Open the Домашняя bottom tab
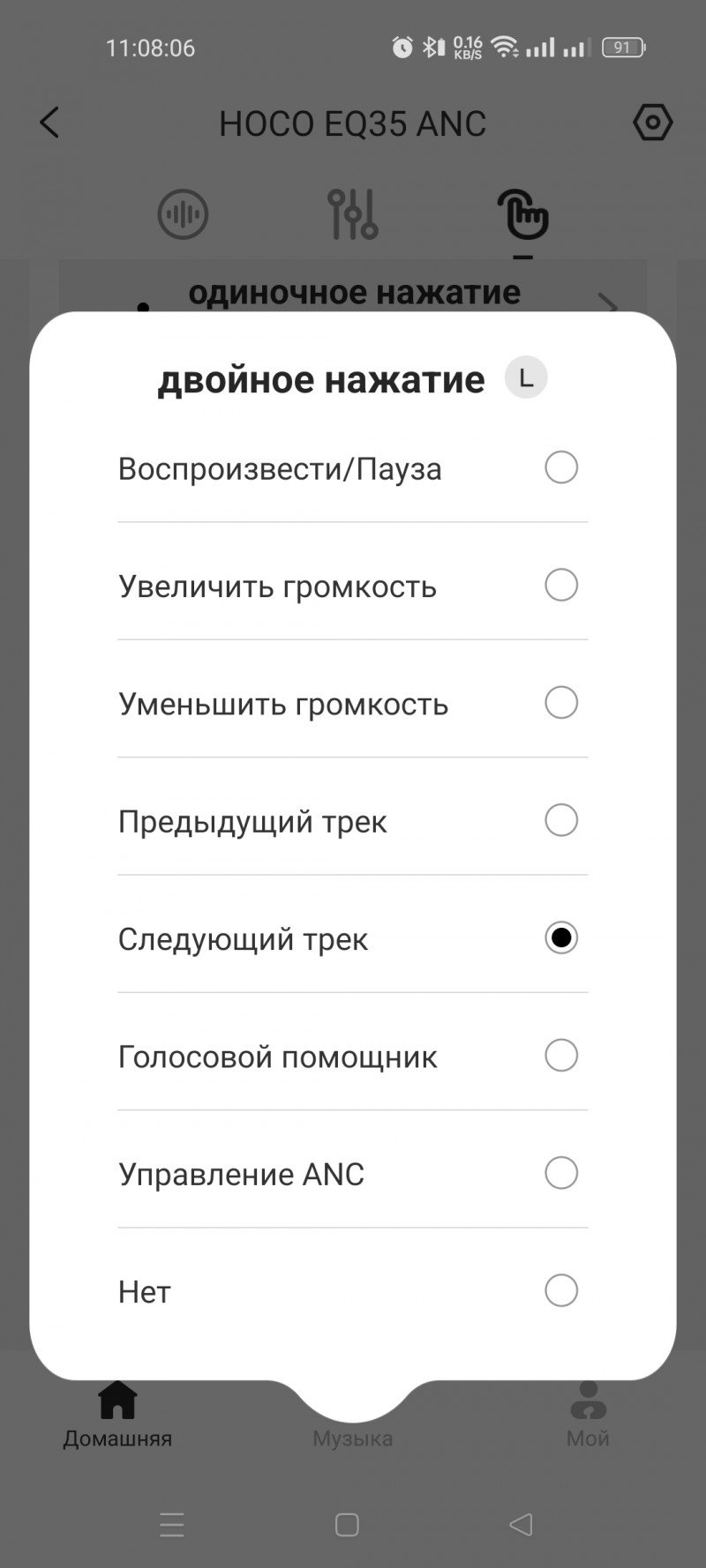Image resolution: width=706 pixels, height=1568 pixels. pos(117,1415)
